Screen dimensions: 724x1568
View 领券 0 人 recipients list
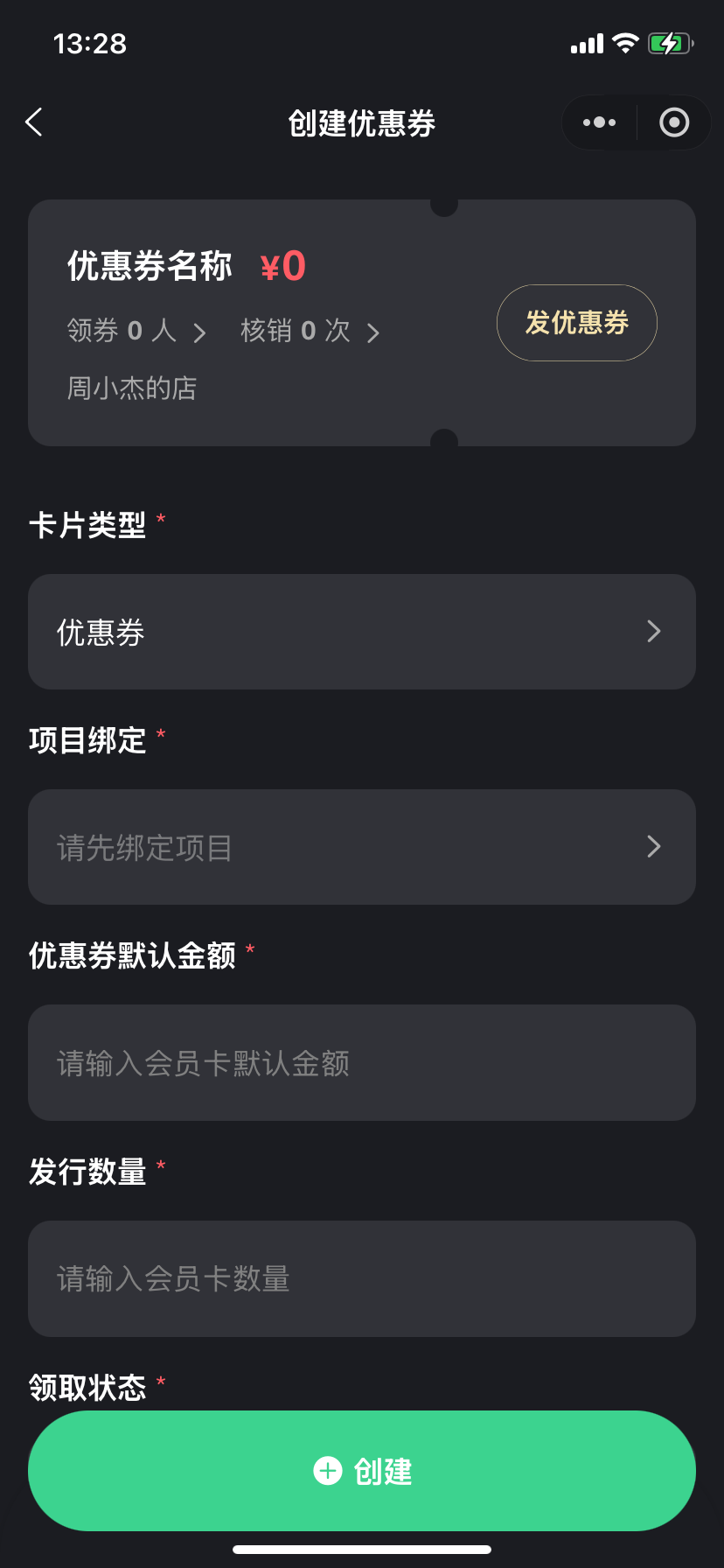137,331
